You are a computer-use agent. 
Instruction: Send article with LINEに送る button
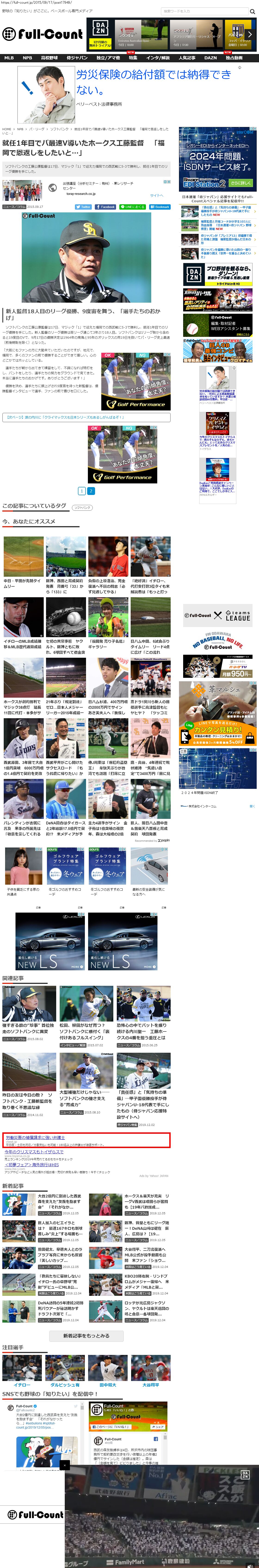click(133, 206)
